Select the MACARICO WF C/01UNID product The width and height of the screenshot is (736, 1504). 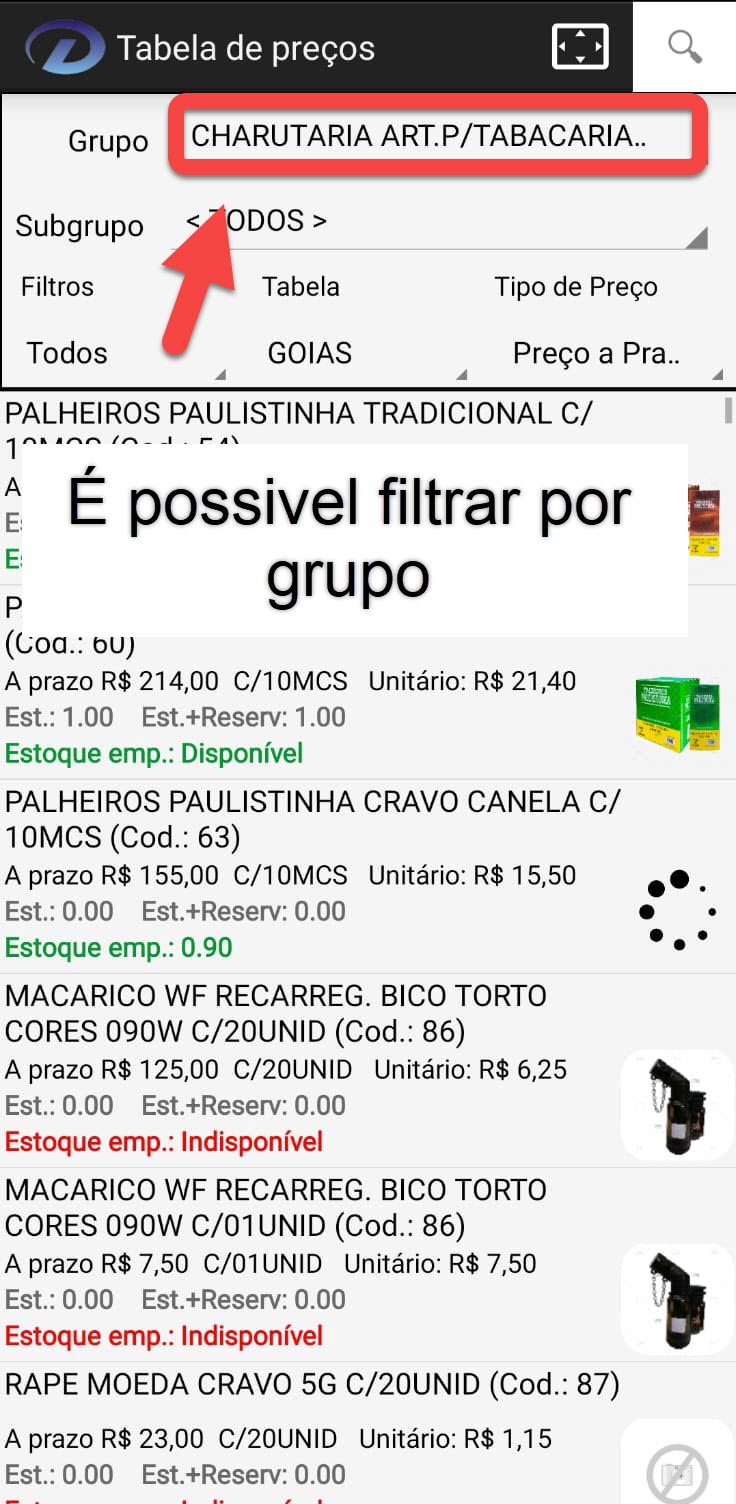coord(300,1262)
